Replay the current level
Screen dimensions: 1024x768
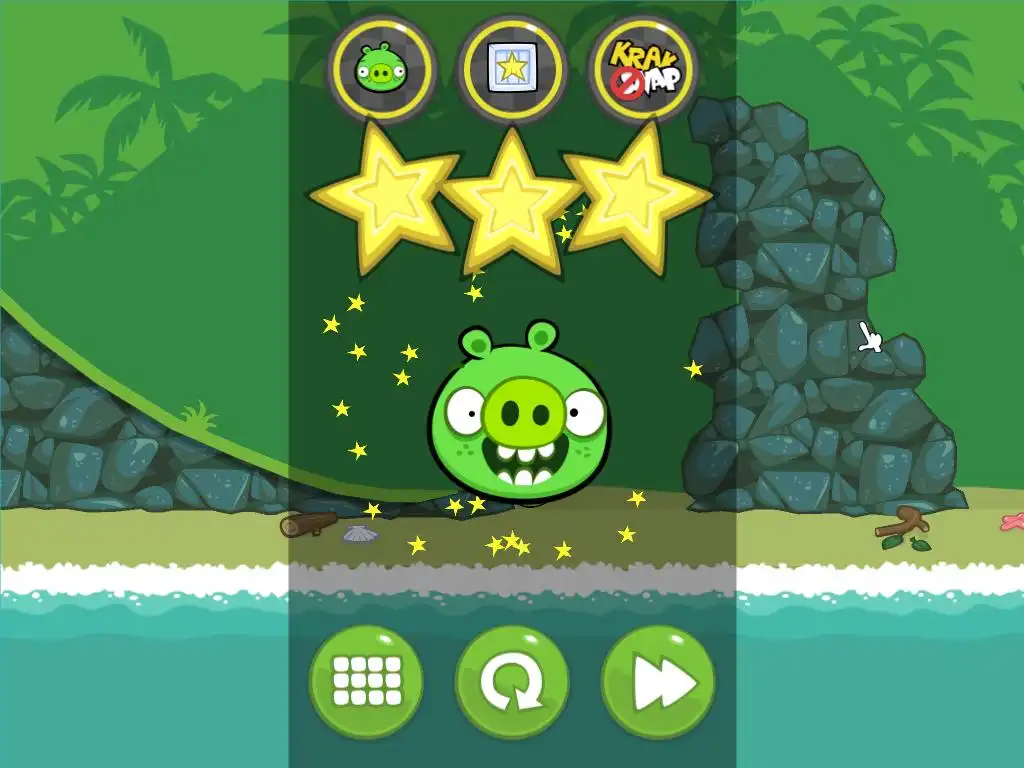[x=512, y=682]
